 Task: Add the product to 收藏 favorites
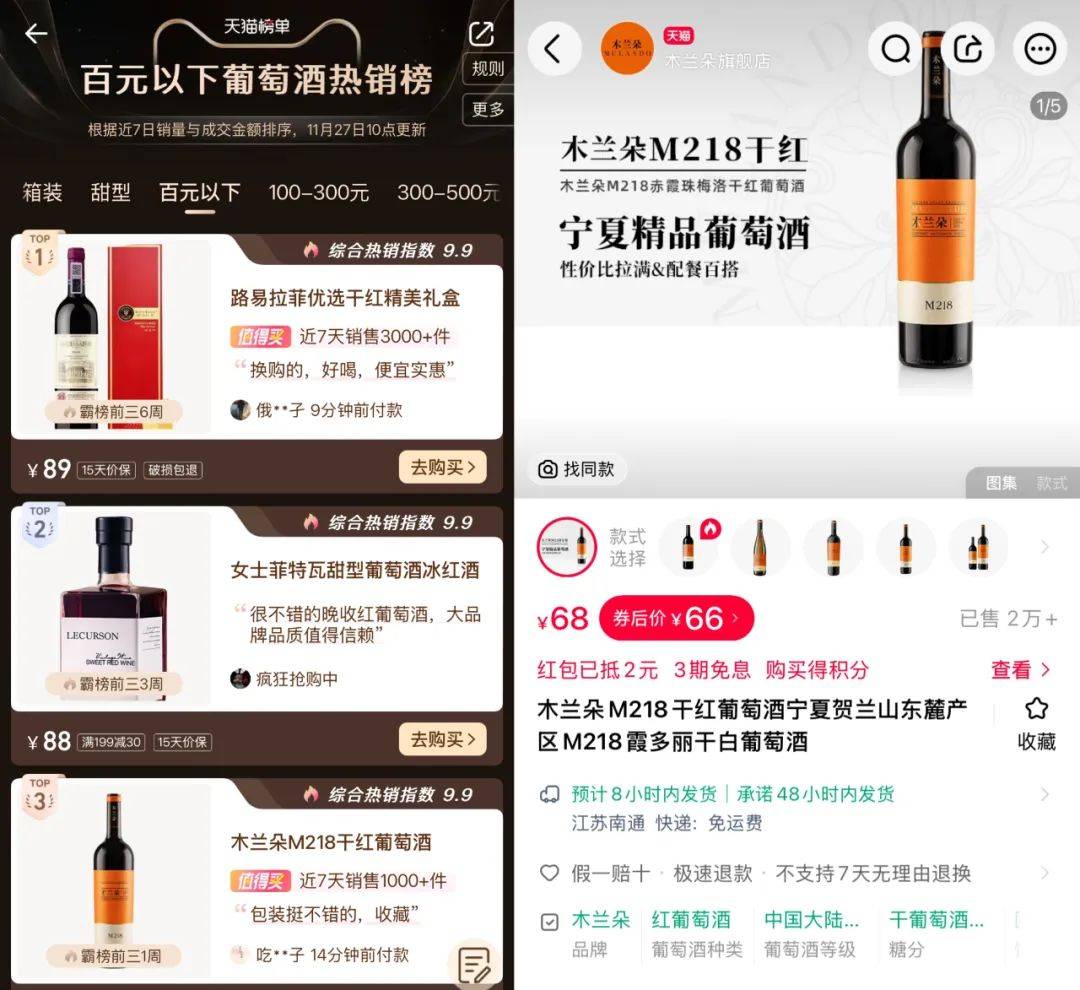pos(1036,722)
